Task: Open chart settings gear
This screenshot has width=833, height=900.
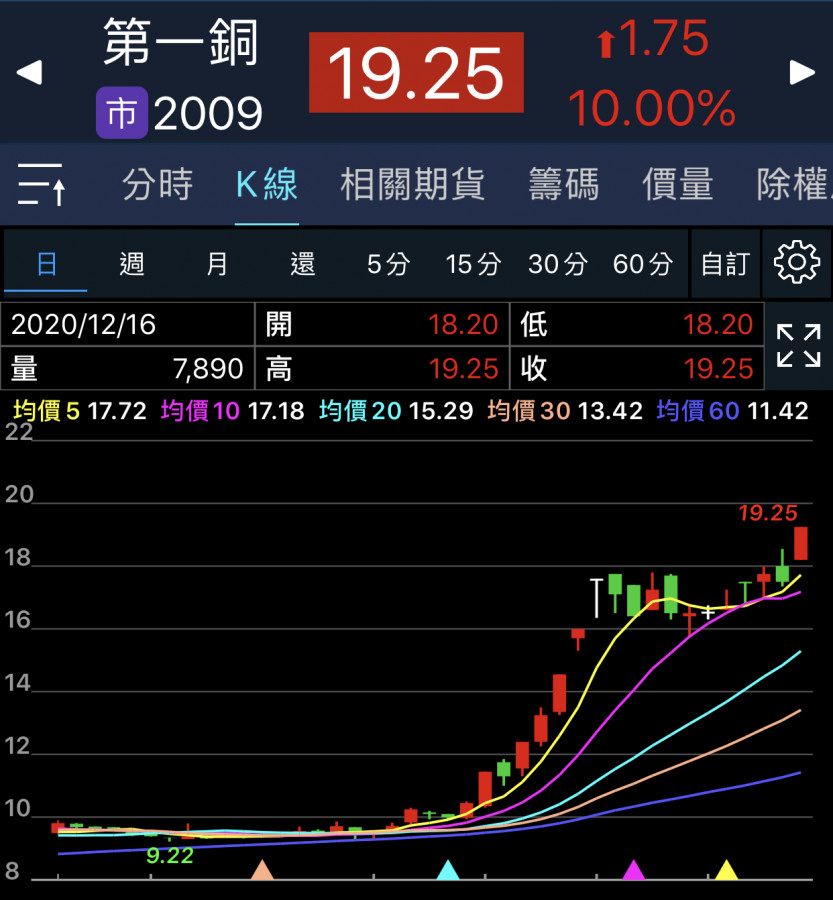Action: click(797, 264)
